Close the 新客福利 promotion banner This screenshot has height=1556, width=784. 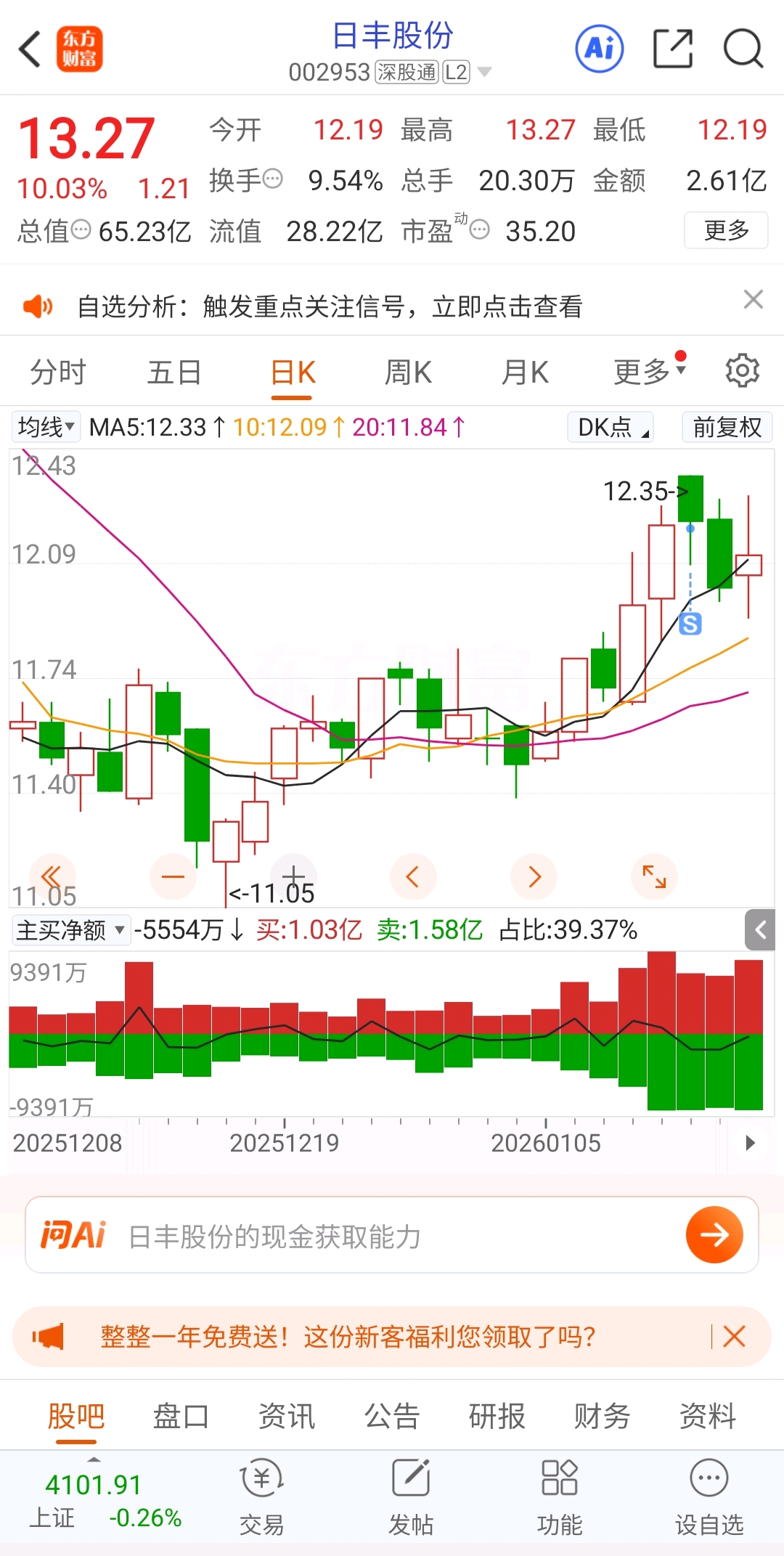pos(735,1336)
